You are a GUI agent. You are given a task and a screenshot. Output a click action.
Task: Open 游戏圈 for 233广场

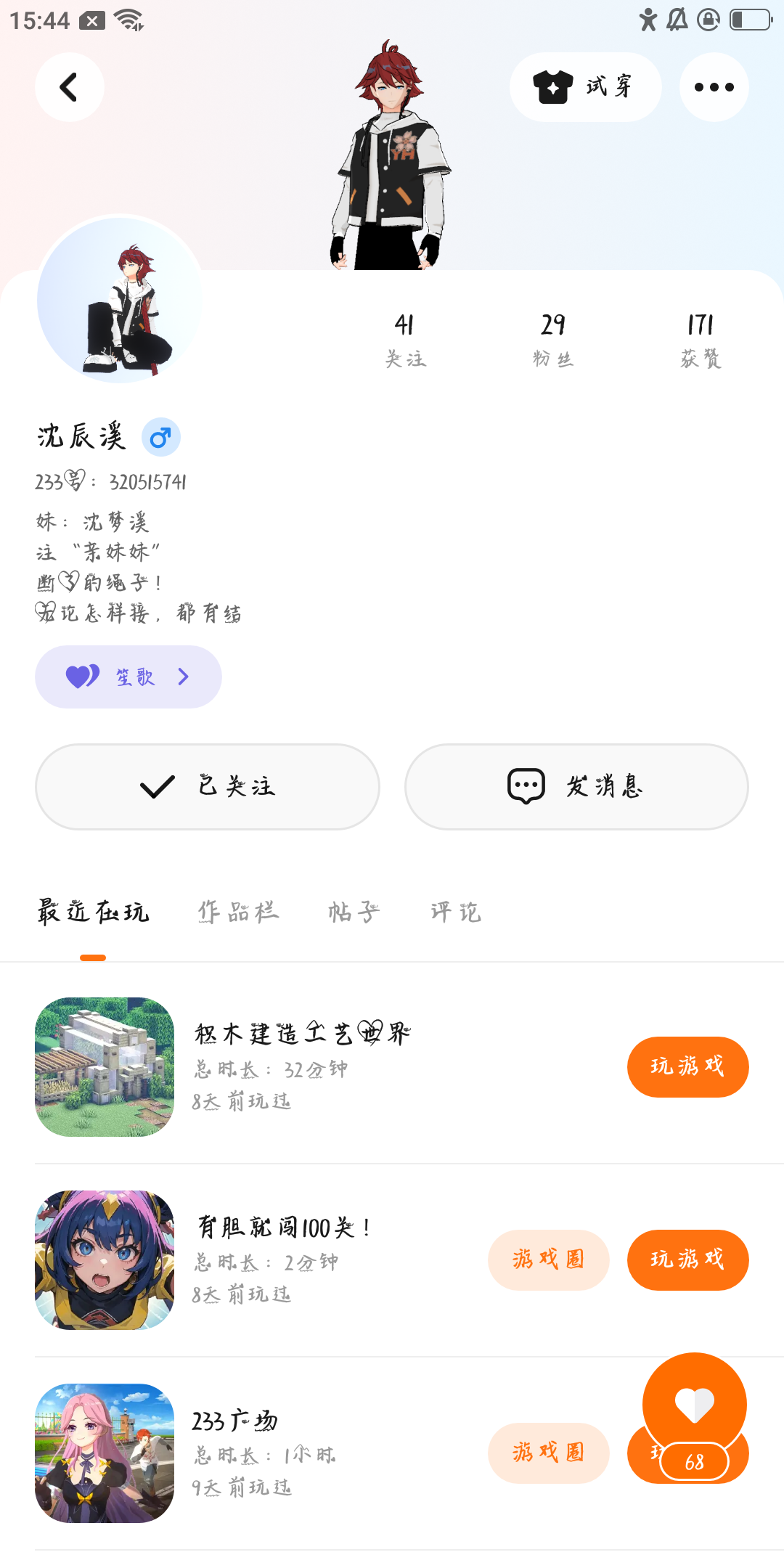point(548,1453)
